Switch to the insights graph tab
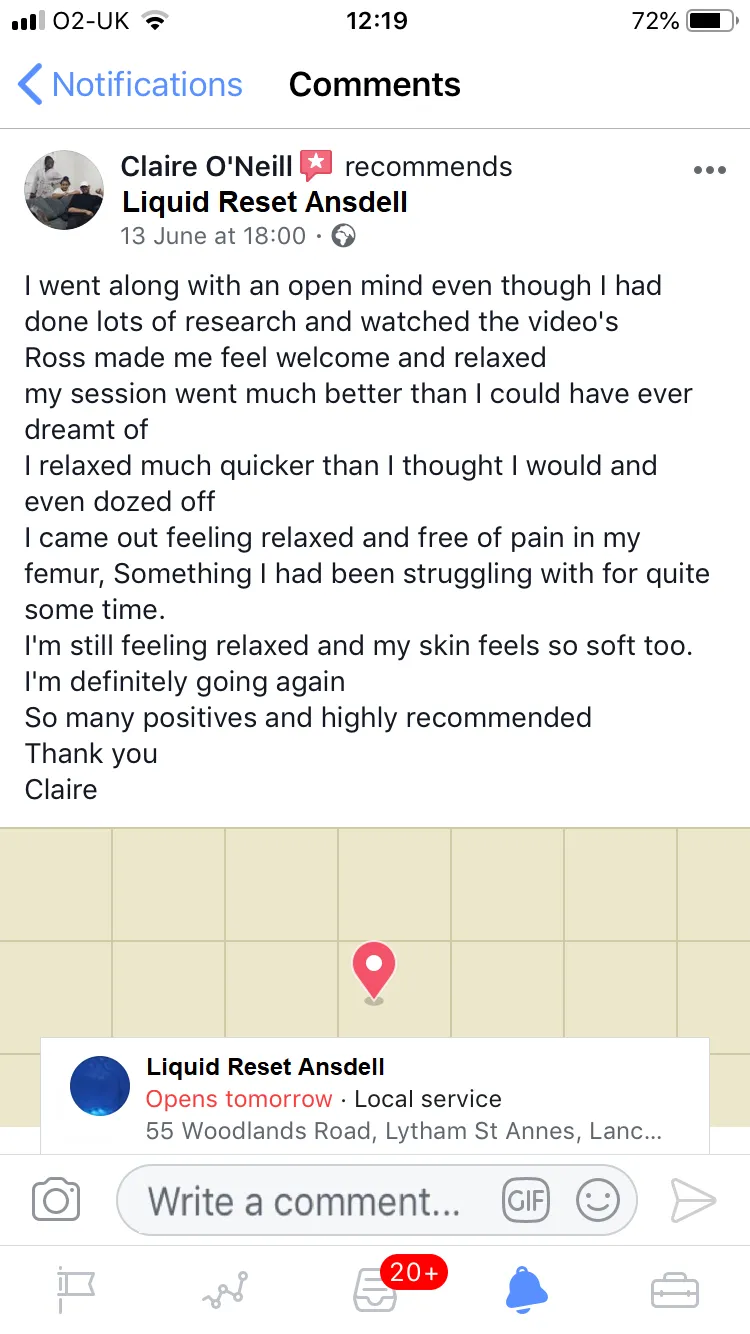Screen dimensions: 750x1334 point(225,1290)
